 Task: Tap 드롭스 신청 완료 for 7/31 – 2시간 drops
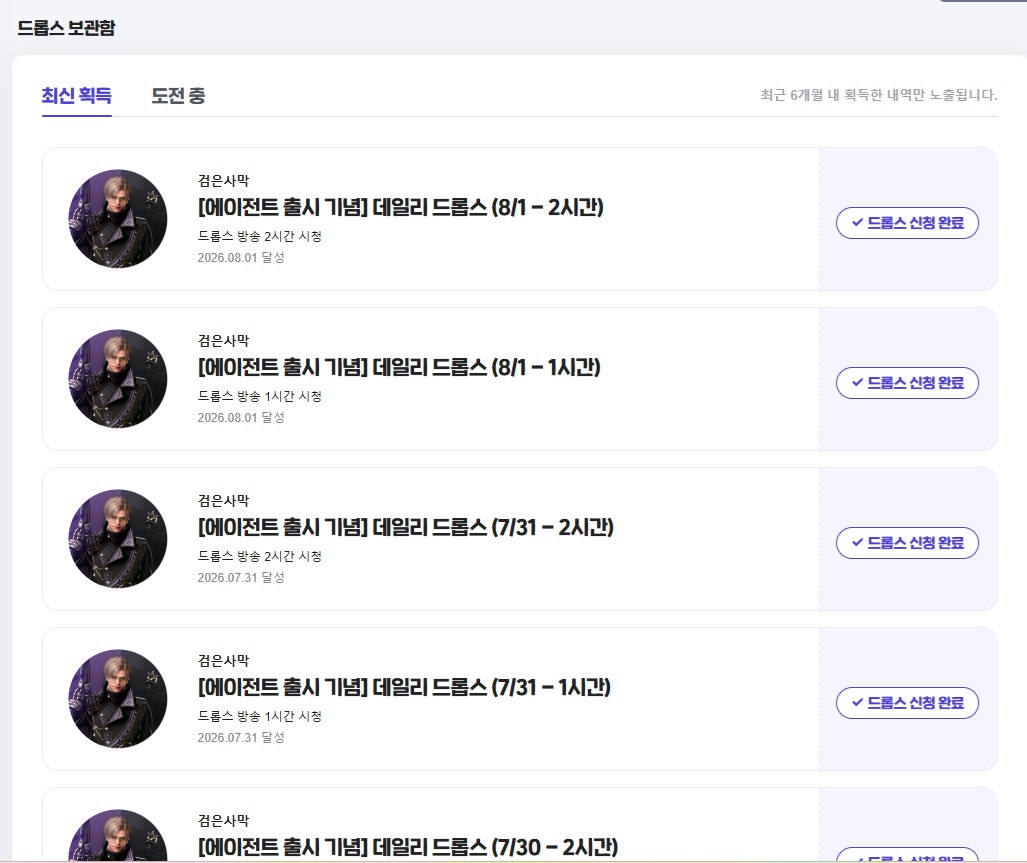pyautogui.click(x=907, y=543)
